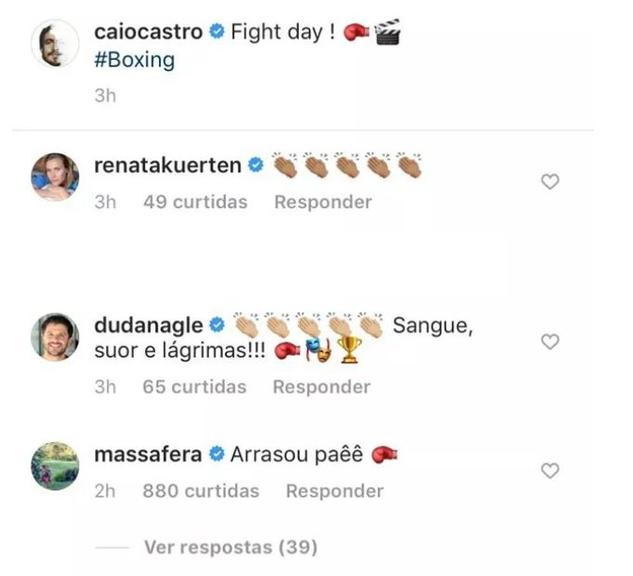This screenshot has width=633, height=576.
Task: Reply to massafera's comment
Action: (334, 491)
